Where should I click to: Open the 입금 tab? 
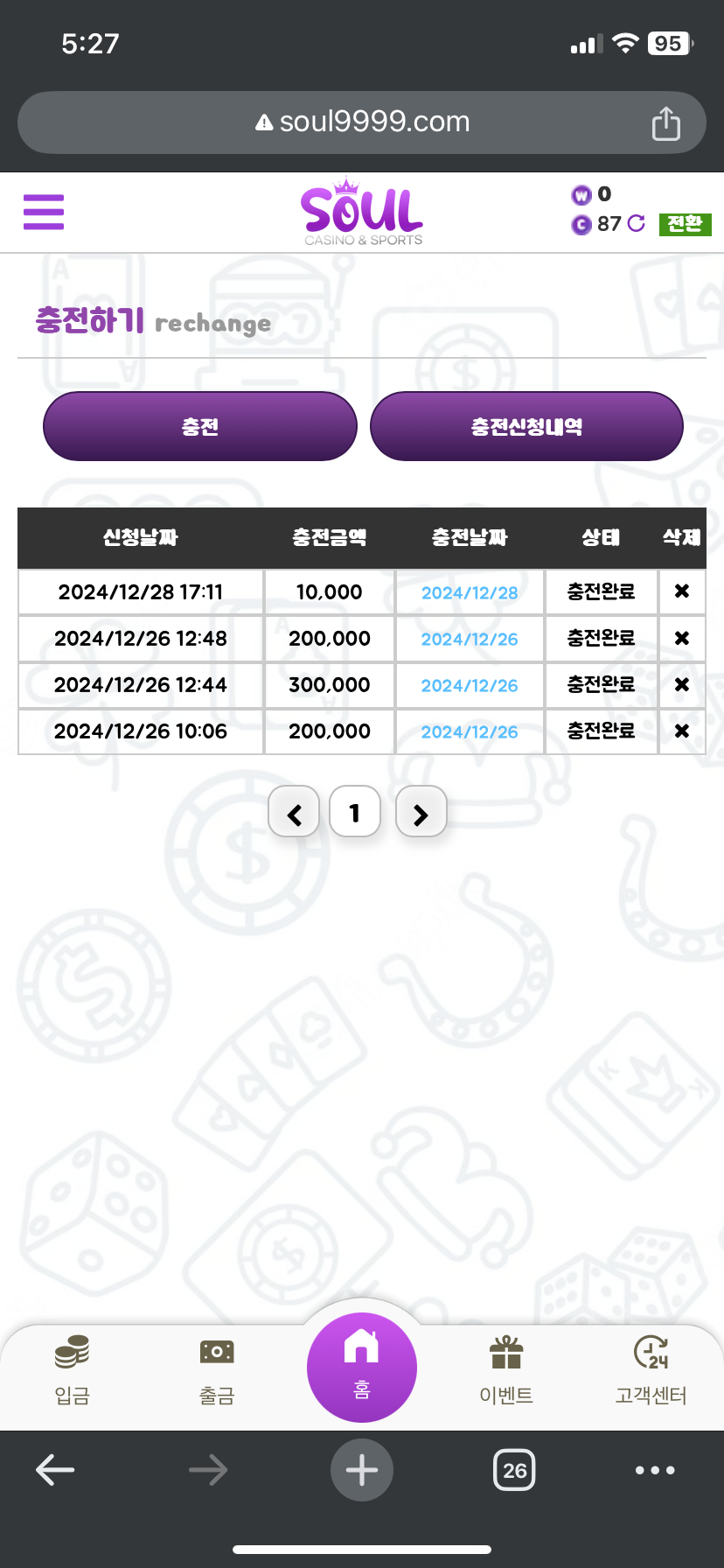pyautogui.click(x=73, y=1370)
